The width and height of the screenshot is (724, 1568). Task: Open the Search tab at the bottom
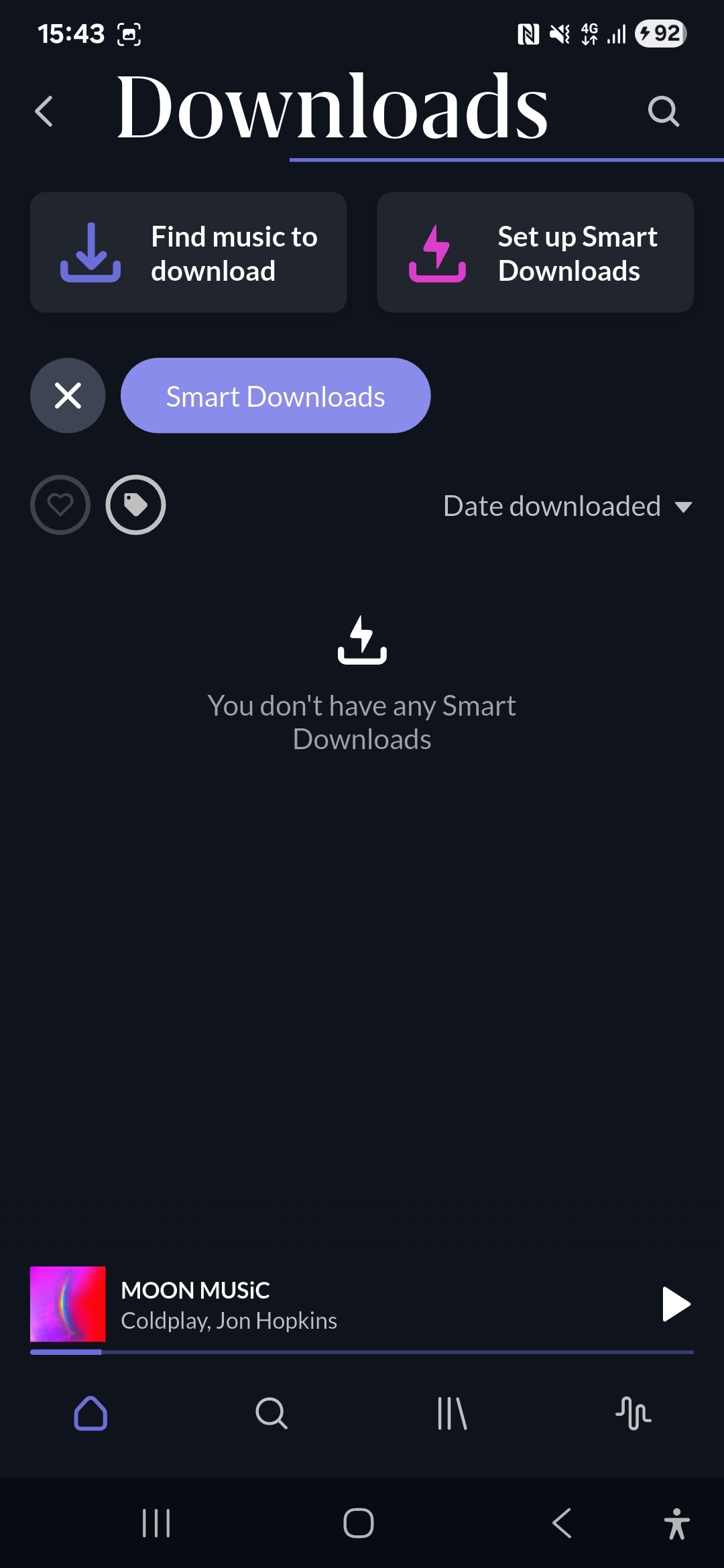(x=270, y=1414)
